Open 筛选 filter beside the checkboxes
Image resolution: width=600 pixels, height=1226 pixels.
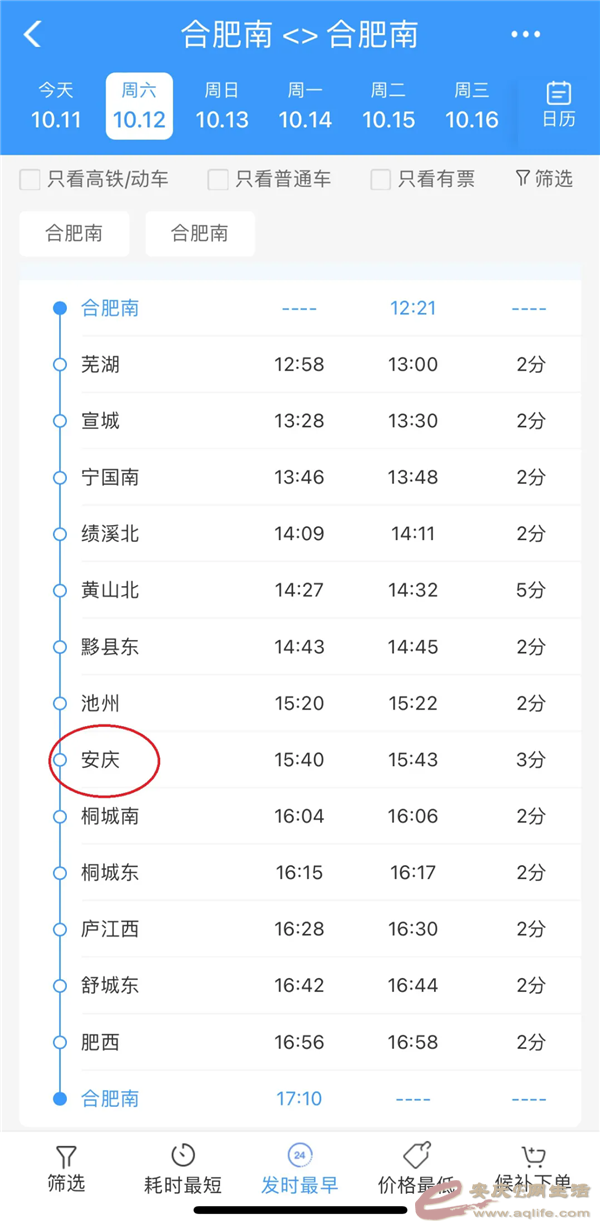(544, 179)
